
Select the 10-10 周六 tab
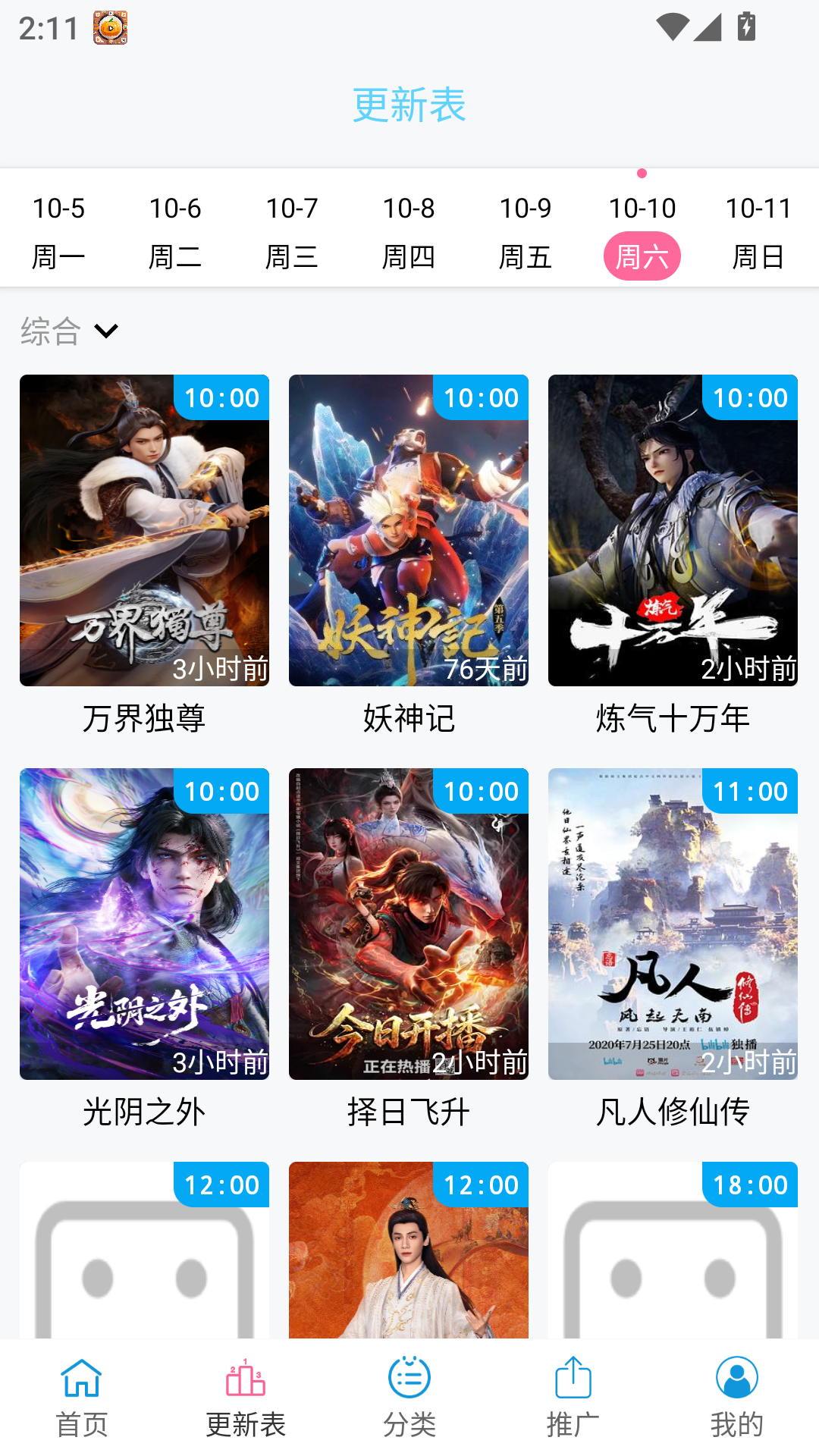642,232
